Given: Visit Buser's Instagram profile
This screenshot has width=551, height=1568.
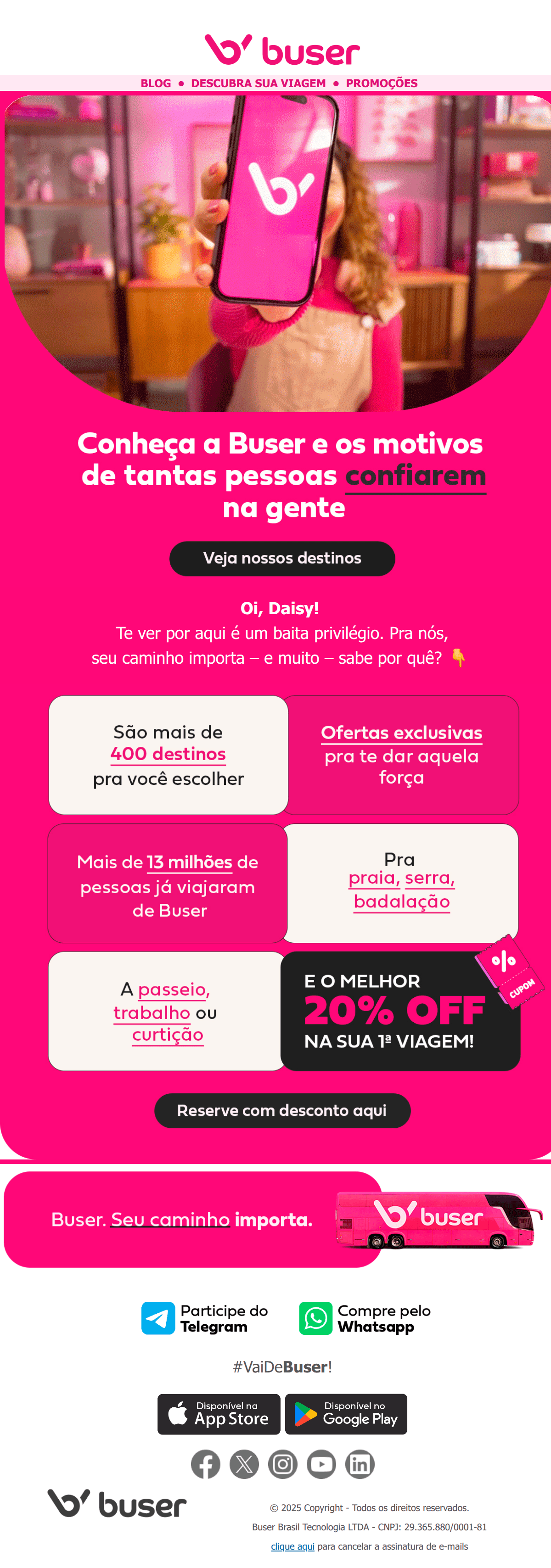Looking at the screenshot, I should (282, 1464).
